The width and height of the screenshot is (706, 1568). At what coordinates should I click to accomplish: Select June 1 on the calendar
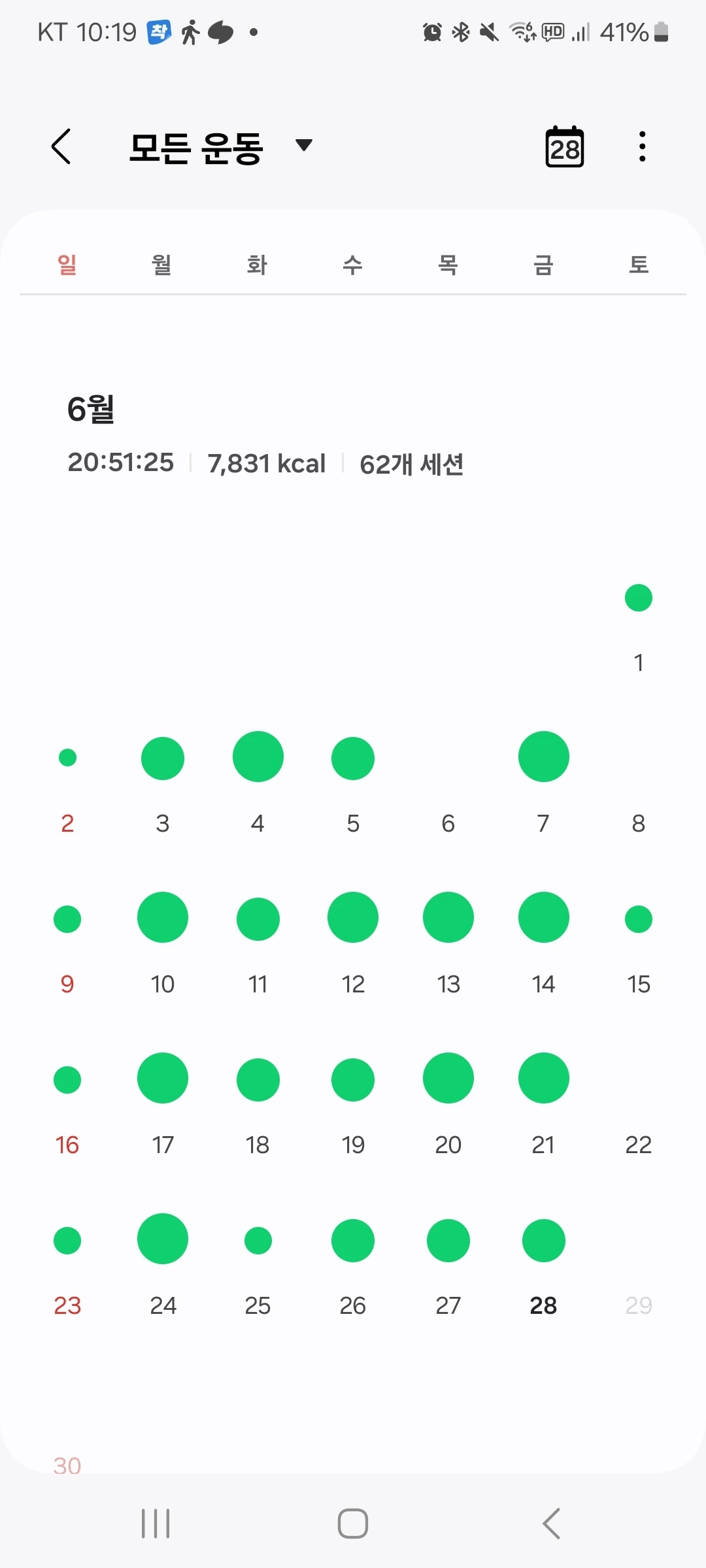tap(639, 627)
